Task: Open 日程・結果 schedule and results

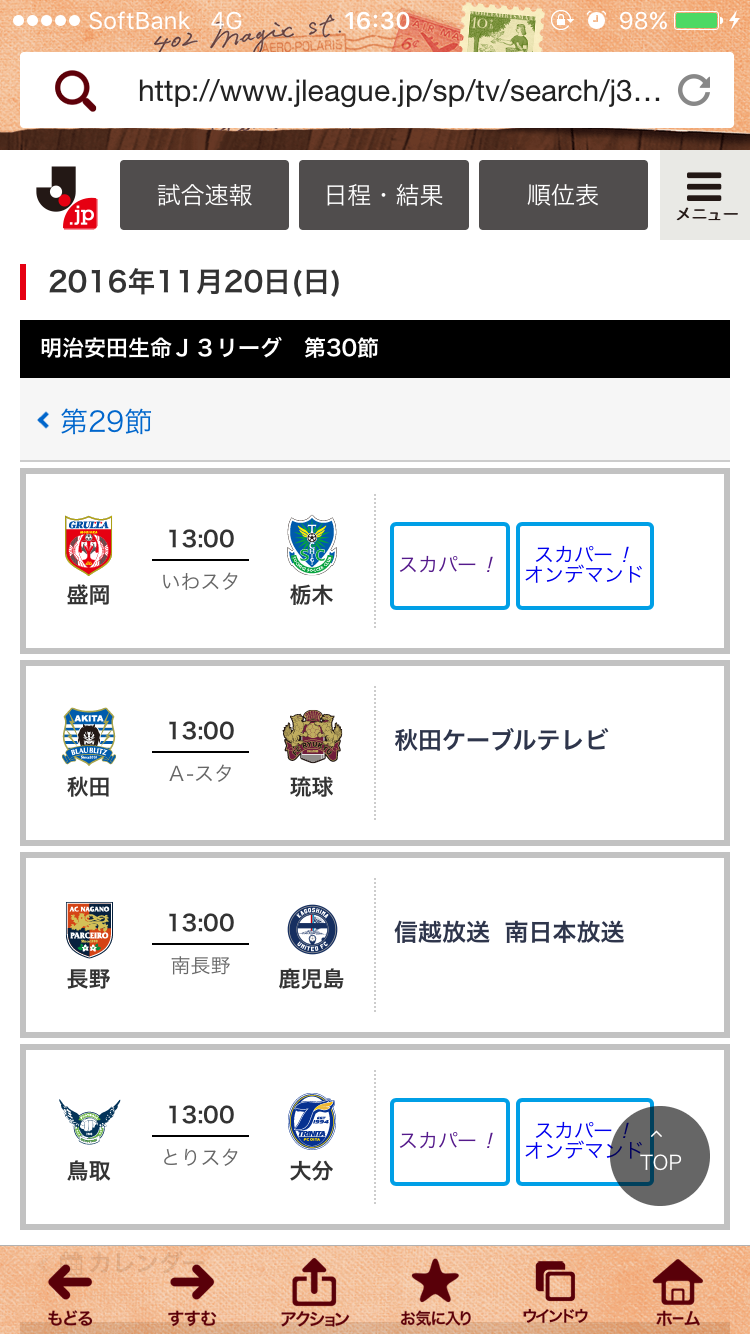Action: pyautogui.click(x=383, y=195)
